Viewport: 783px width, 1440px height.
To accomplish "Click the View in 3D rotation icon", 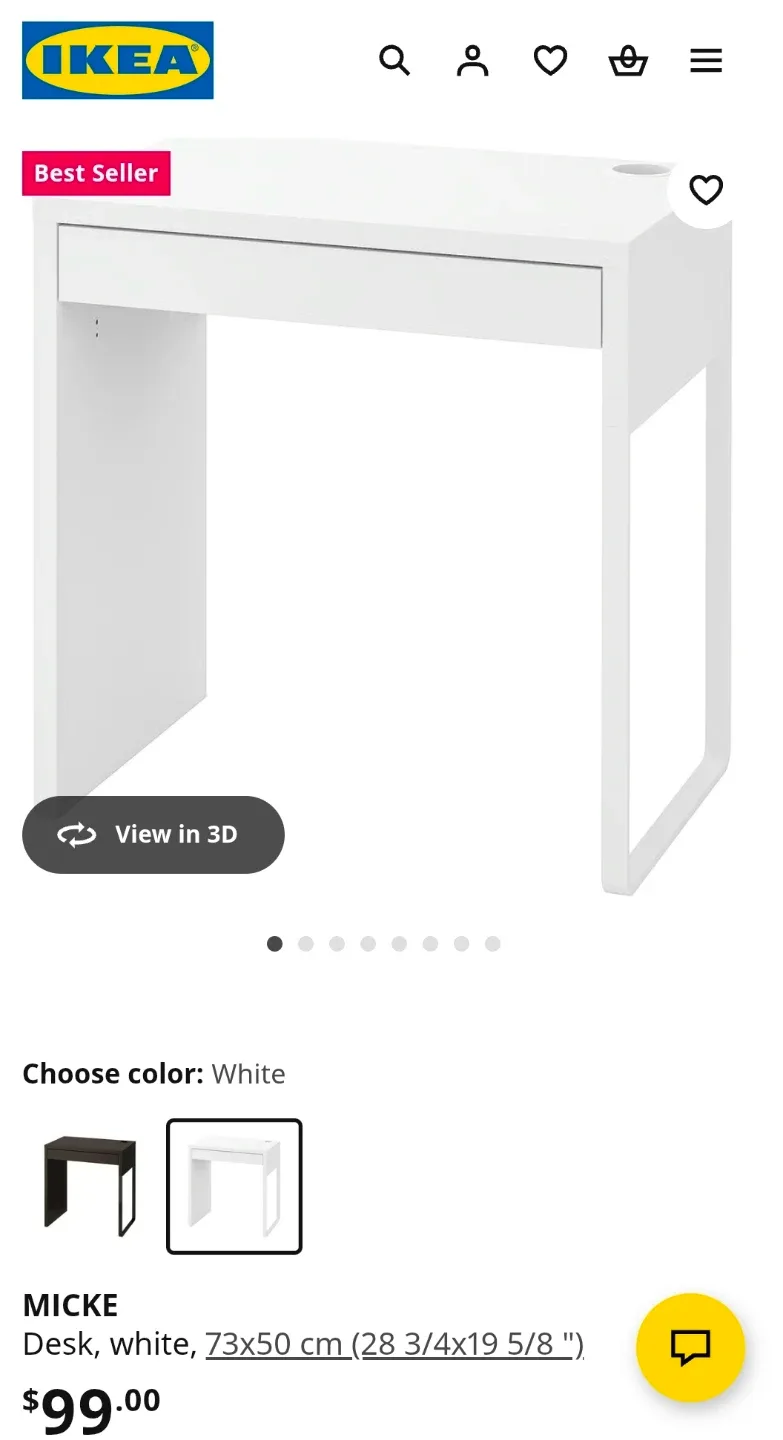I will click(77, 834).
